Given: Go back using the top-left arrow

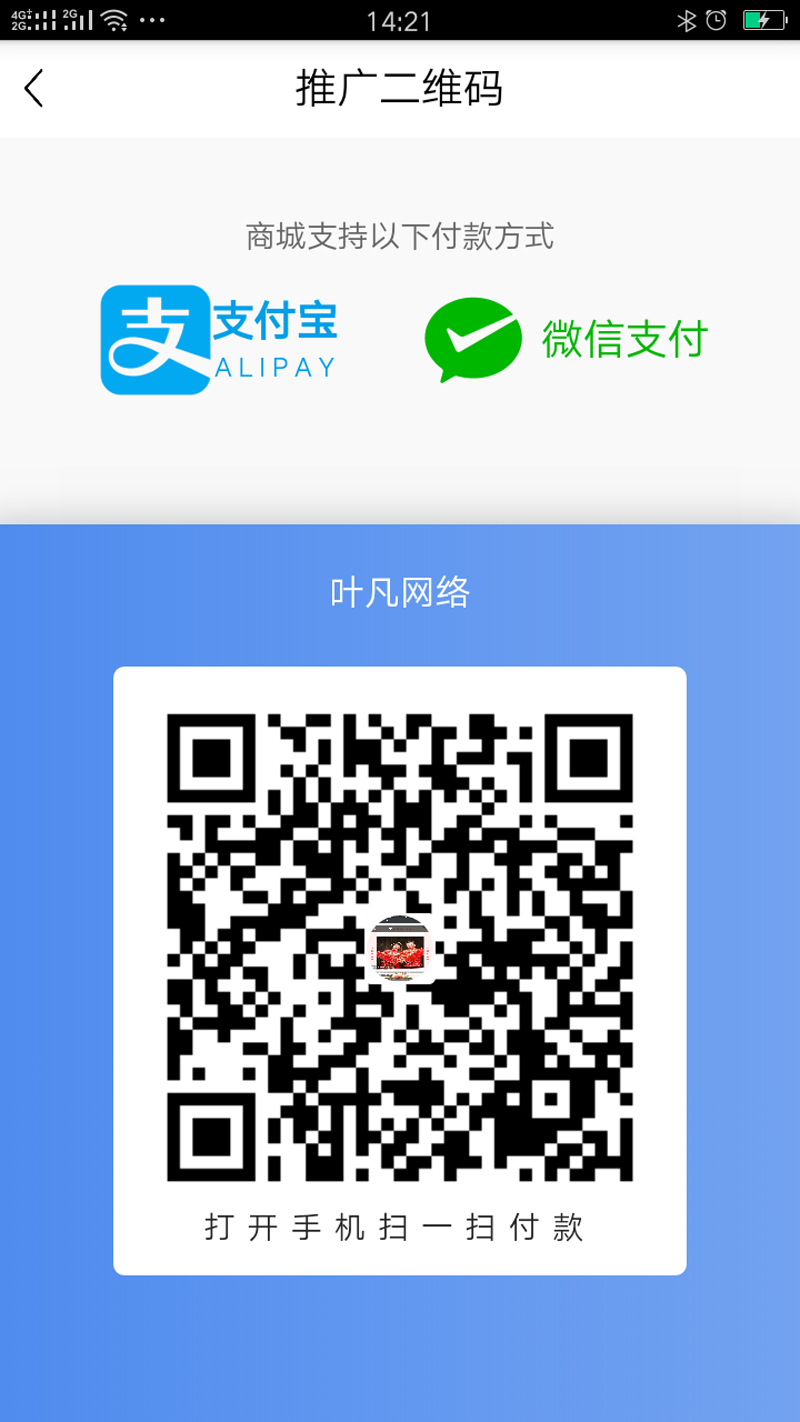Looking at the screenshot, I should tap(35, 89).
